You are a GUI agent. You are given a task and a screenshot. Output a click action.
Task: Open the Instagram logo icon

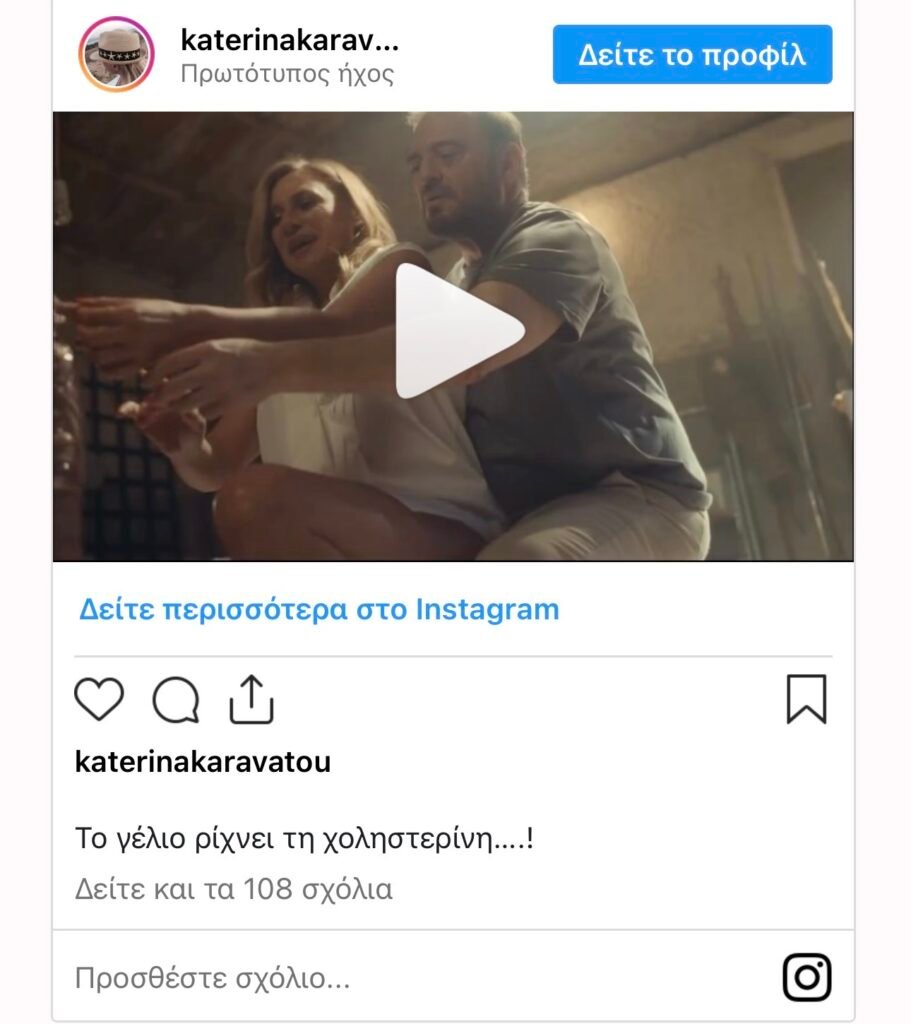806,977
